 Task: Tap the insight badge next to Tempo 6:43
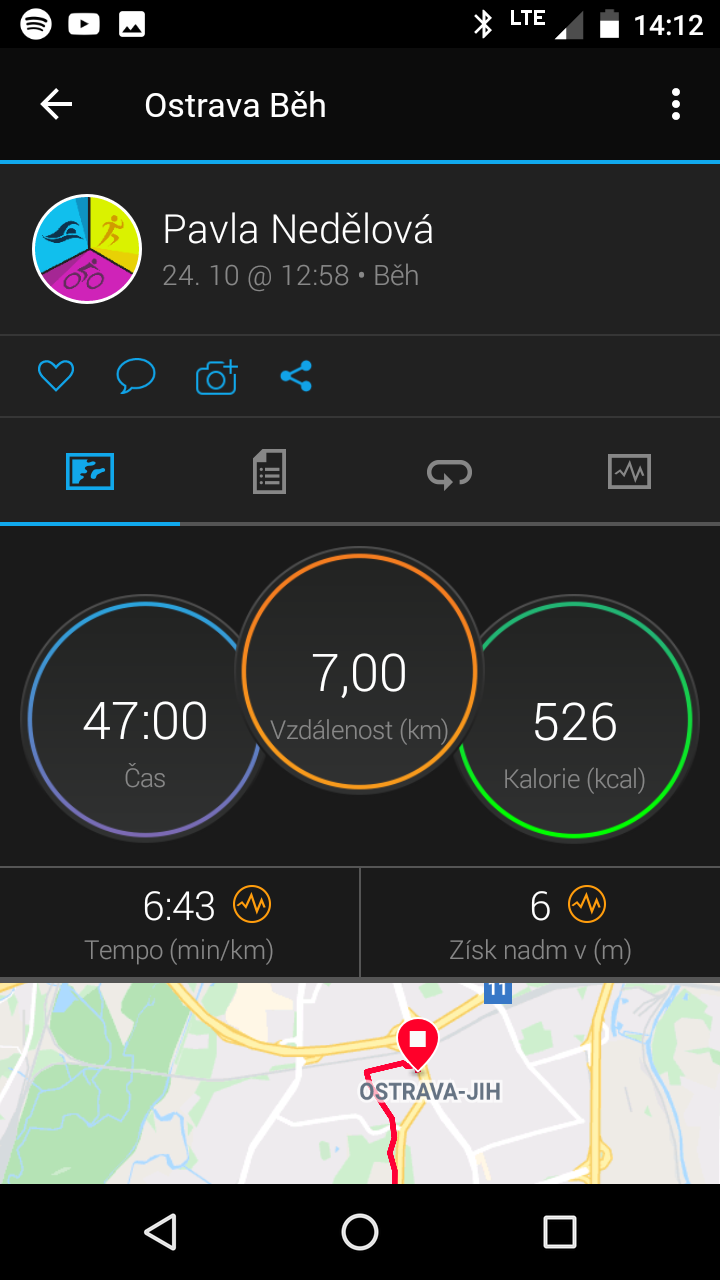(252, 905)
